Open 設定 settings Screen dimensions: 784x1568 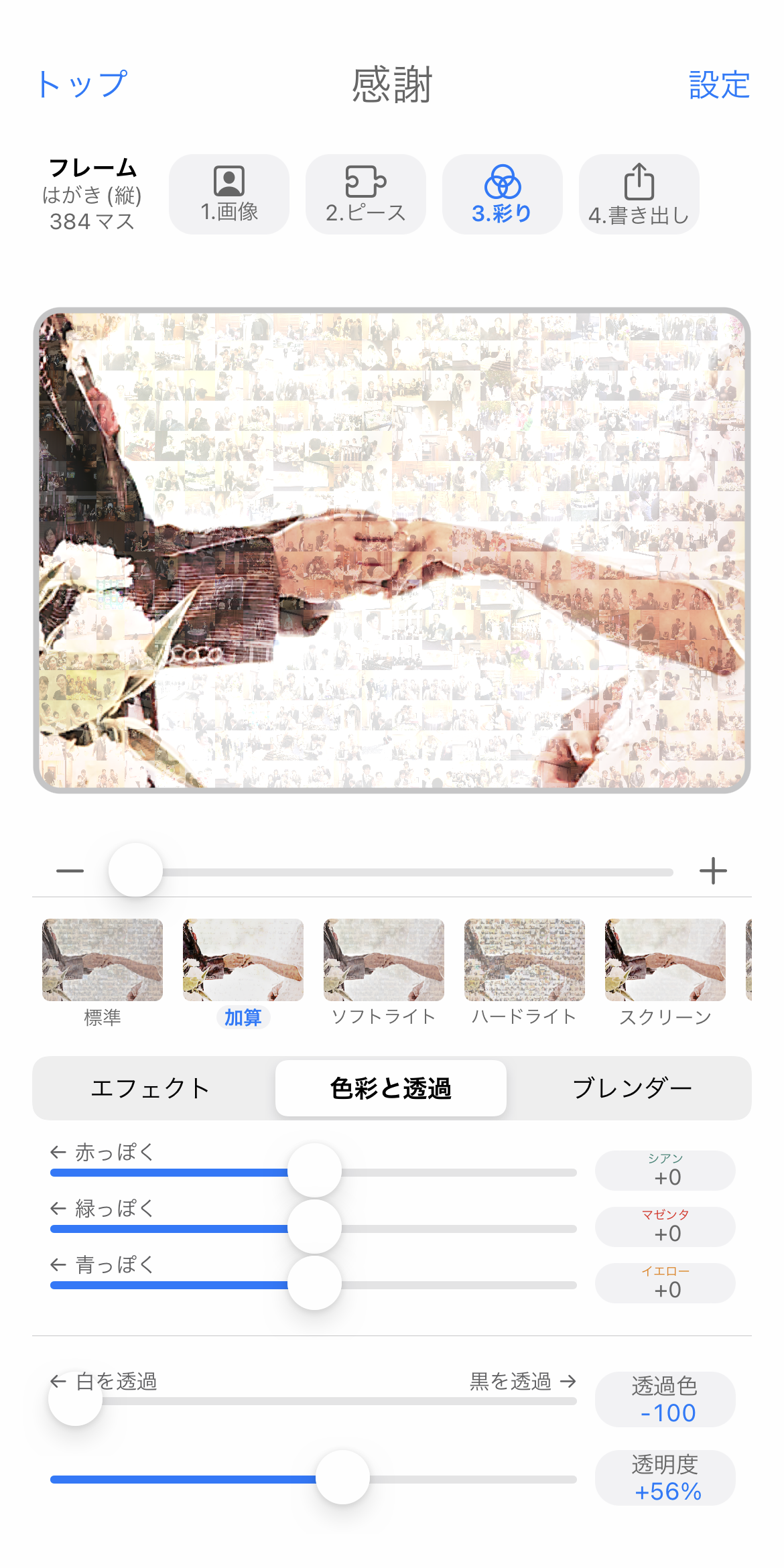(719, 85)
